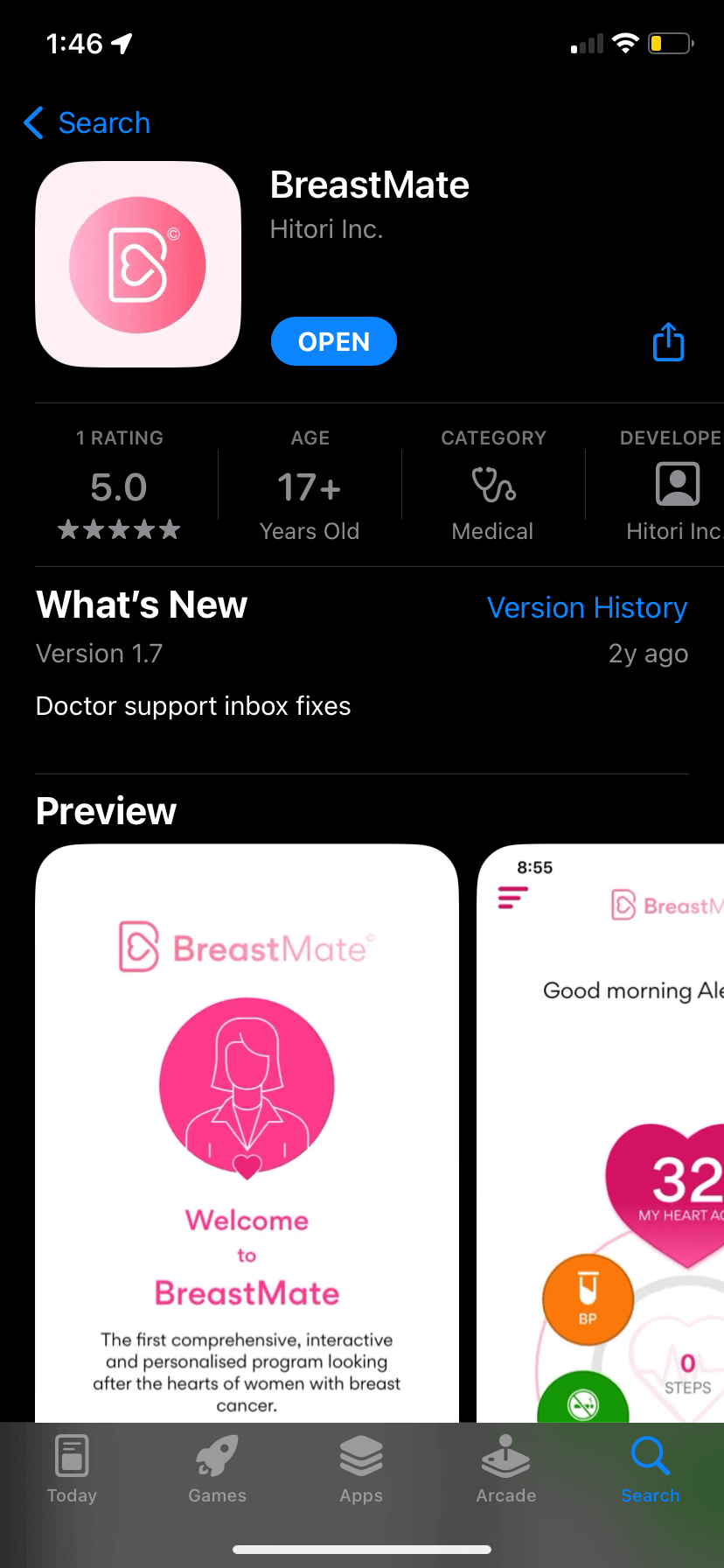724x1568 pixels.
Task: Enlarge the Welcome preview screenshot
Action: 247,1133
